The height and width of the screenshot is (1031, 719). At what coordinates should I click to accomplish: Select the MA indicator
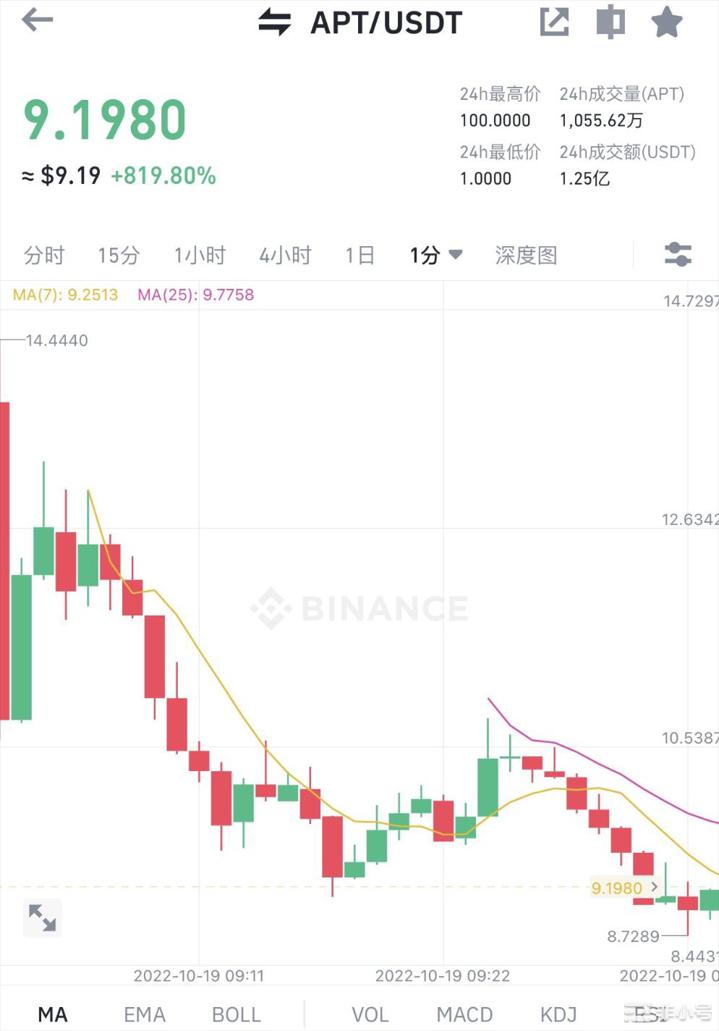[x=52, y=1014]
